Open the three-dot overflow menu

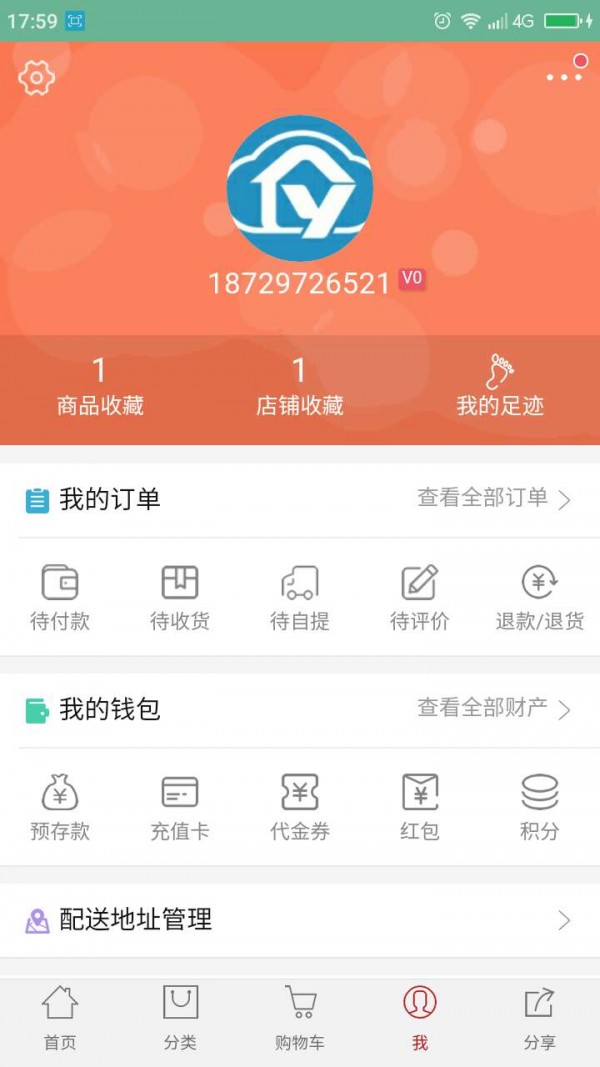[564, 76]
